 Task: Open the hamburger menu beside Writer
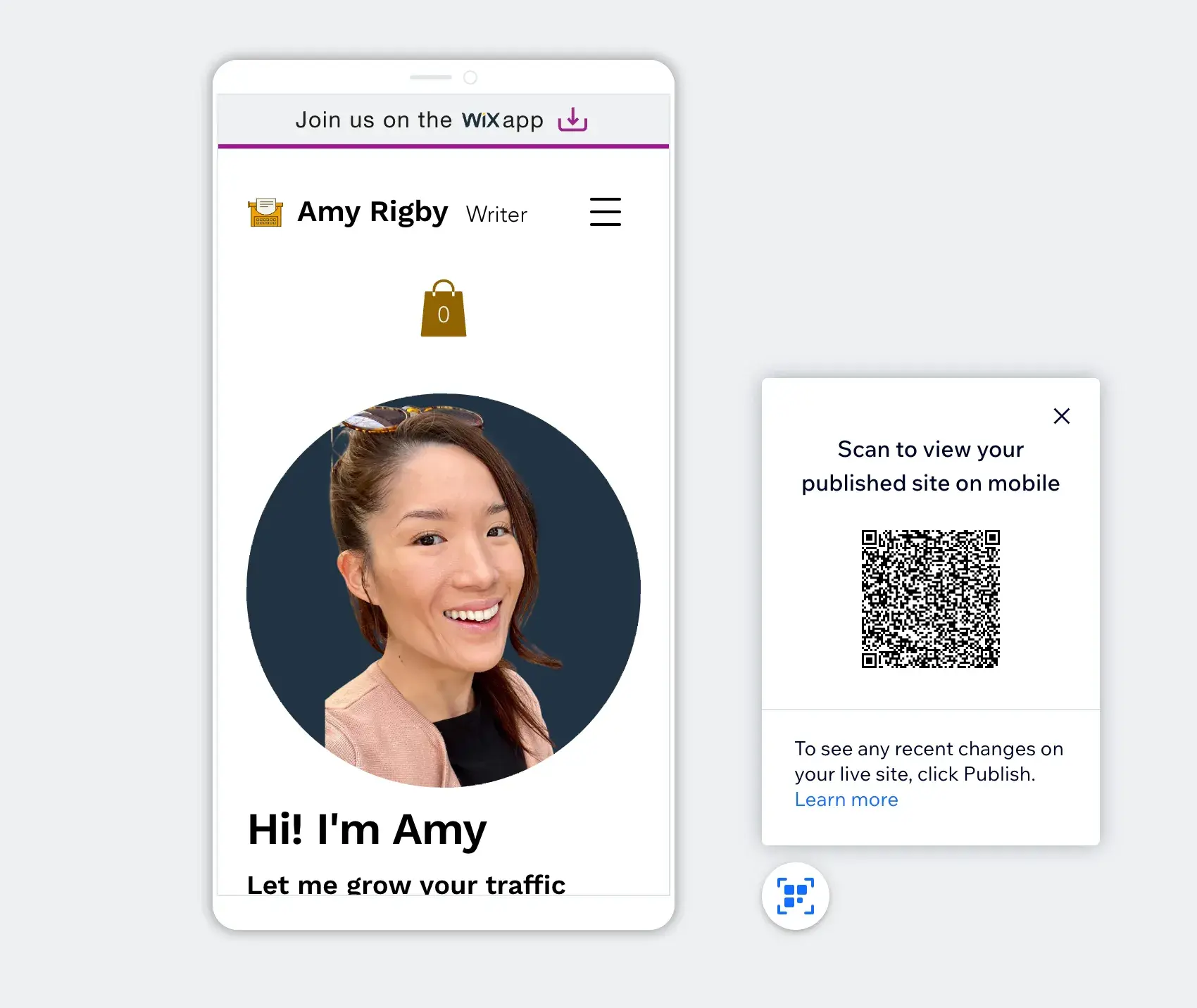[x=605, y=212]
